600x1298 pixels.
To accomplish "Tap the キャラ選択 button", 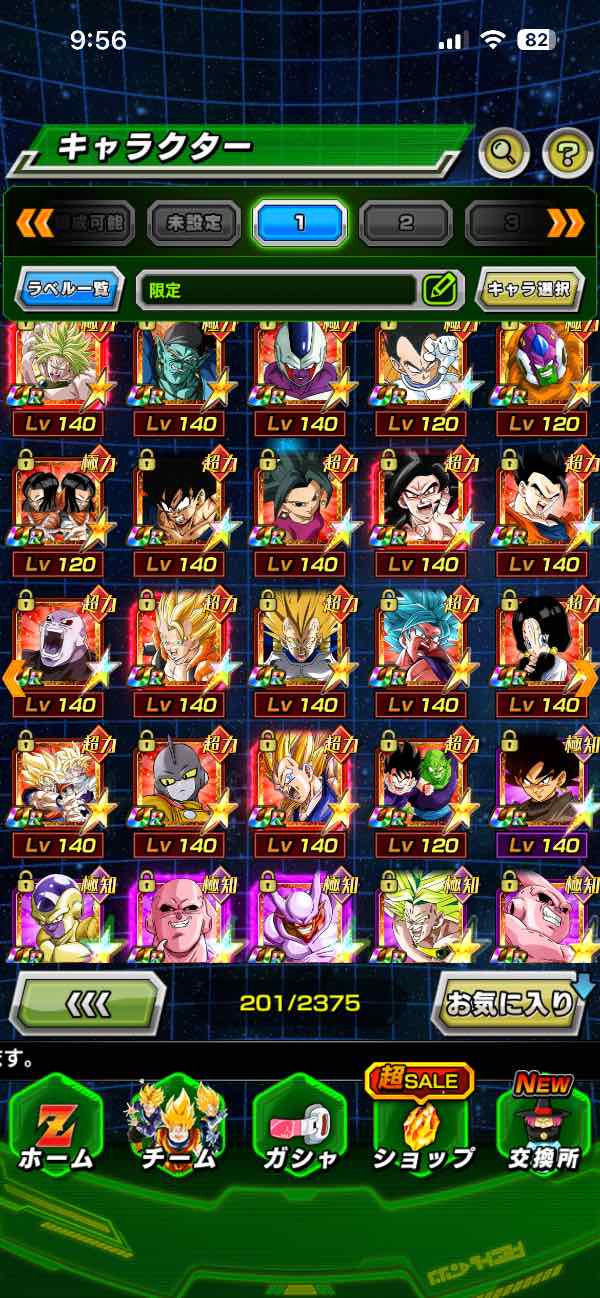I will (x=529, y=290).
